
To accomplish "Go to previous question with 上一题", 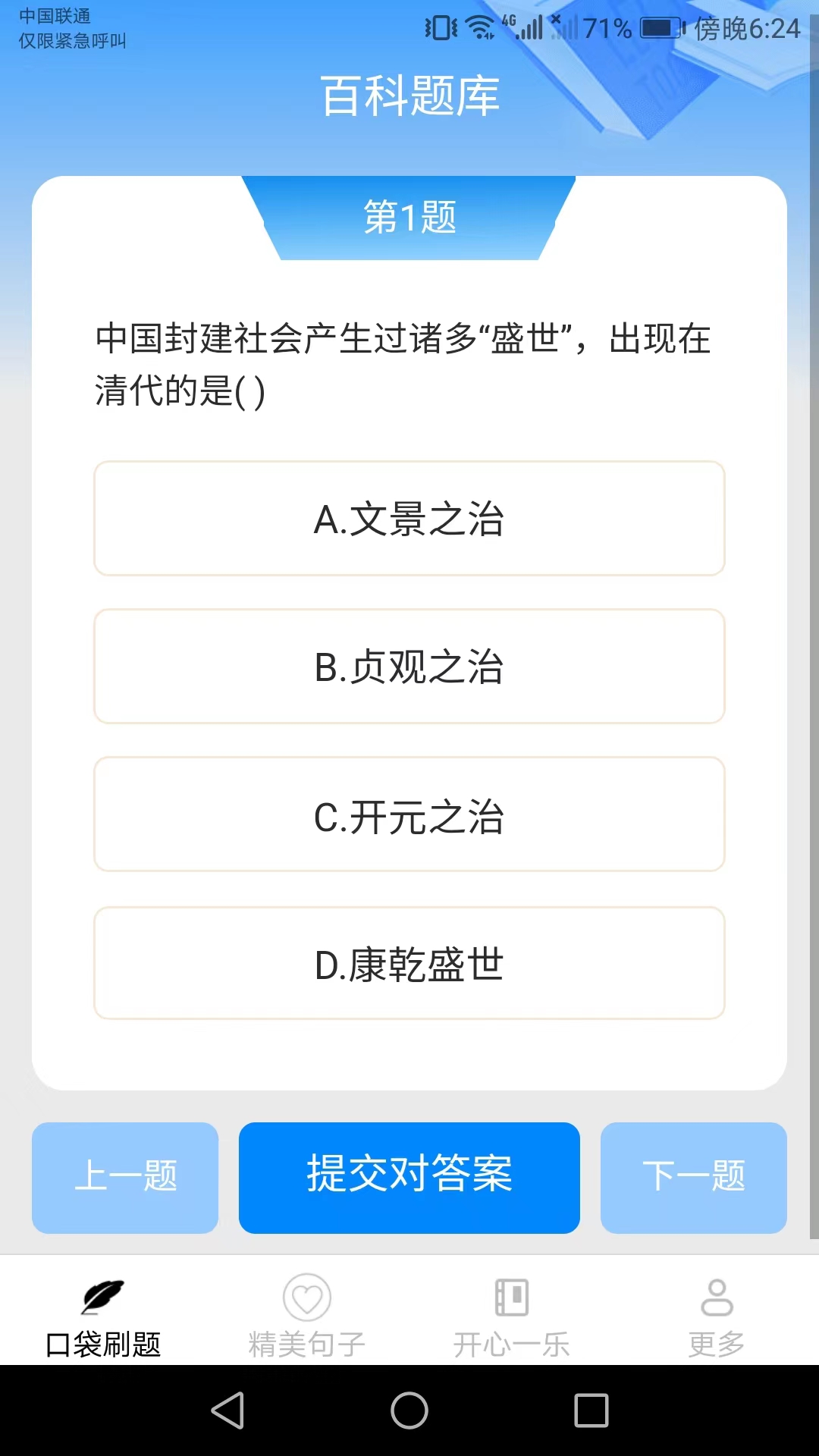I will (x=125, y=1178).
